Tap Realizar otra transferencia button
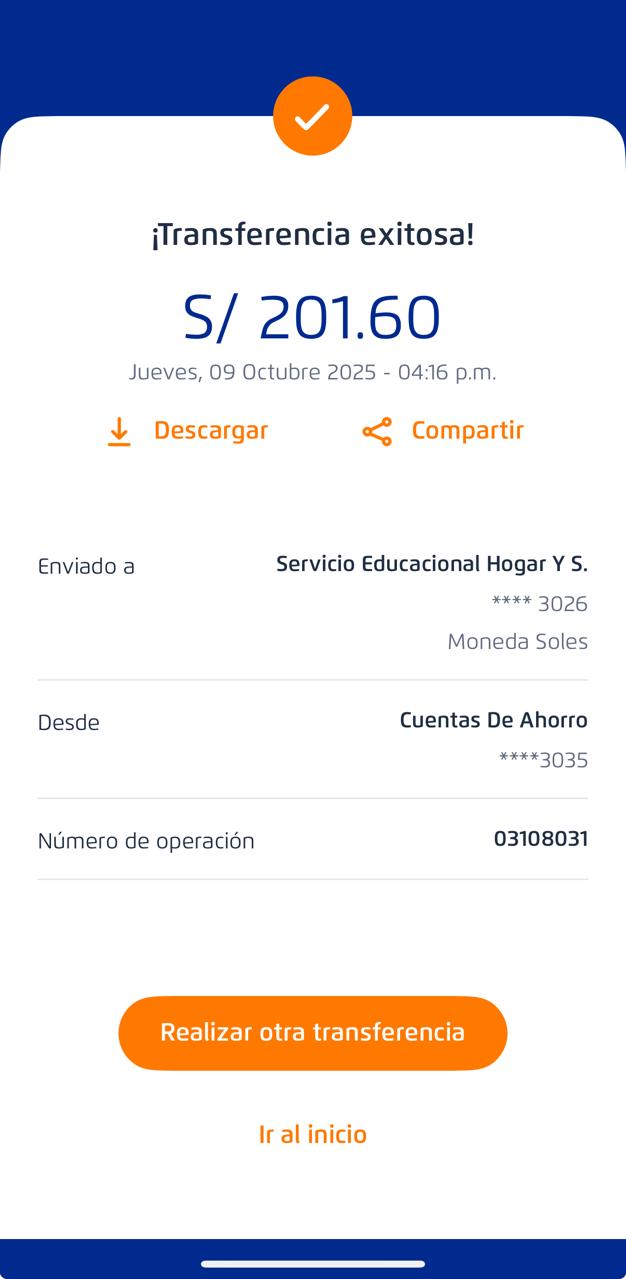This screenshot has height=1279, width=626. [x=312, y=1032]
